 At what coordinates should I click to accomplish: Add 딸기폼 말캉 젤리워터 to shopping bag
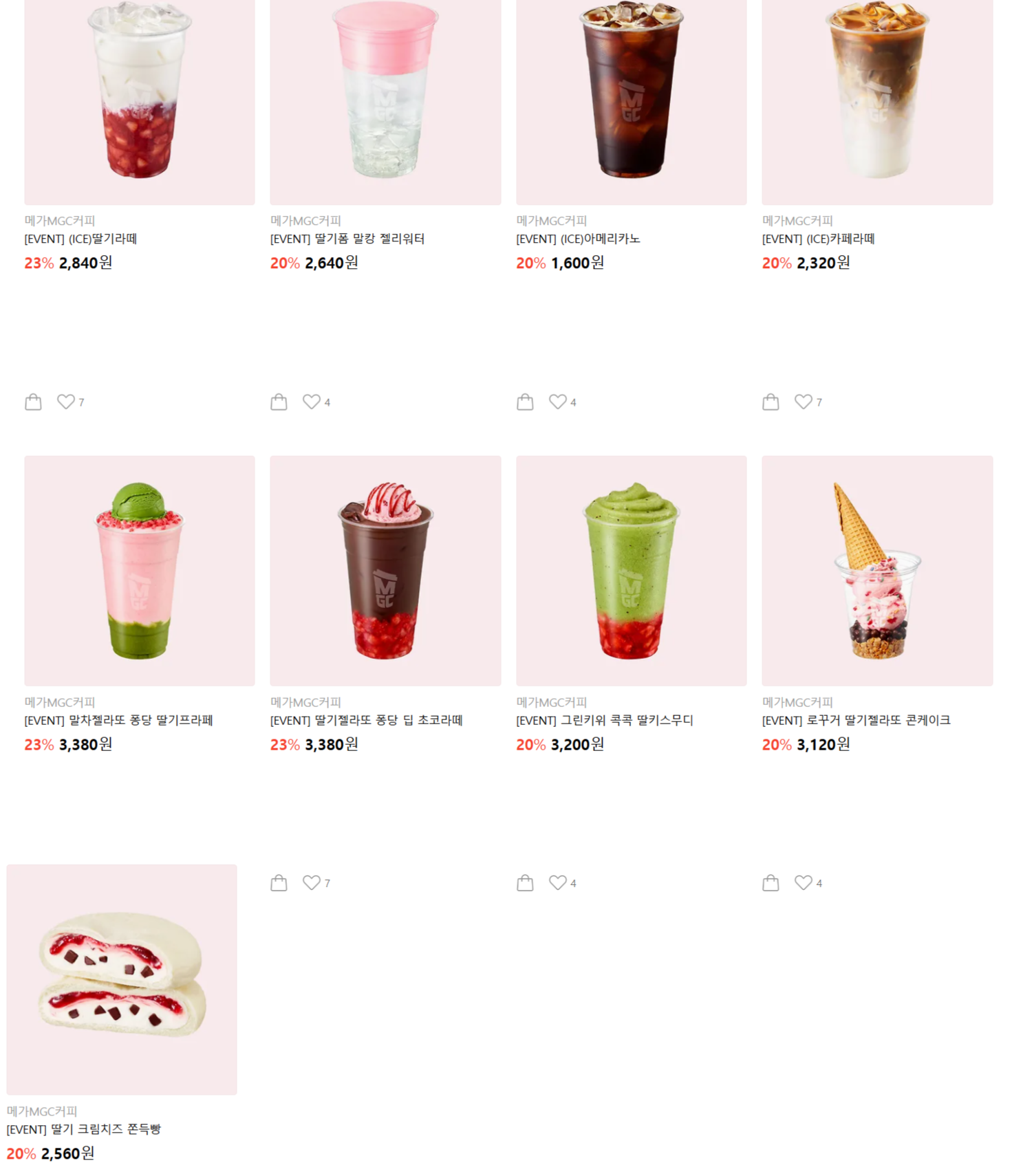(279, 402)
